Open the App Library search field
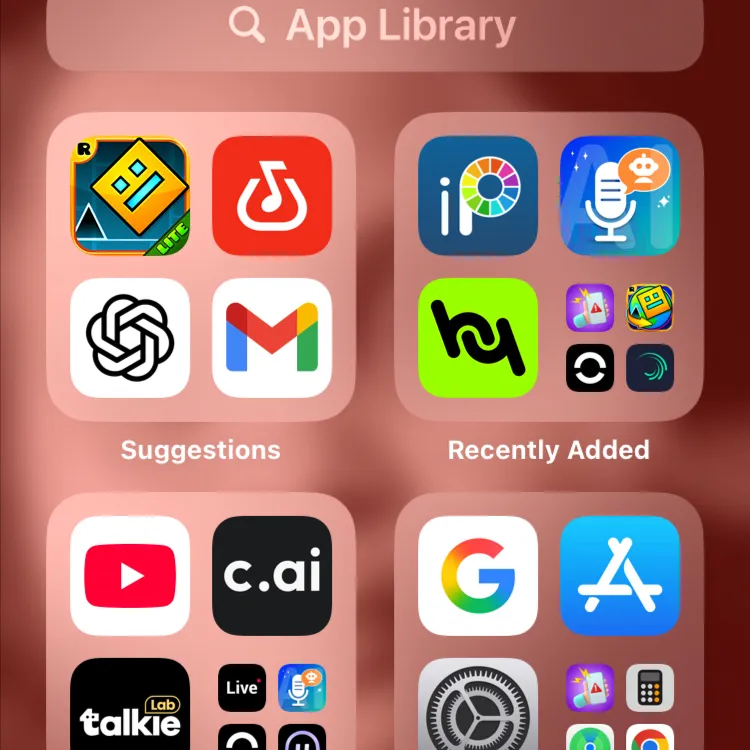 click(x=374, y=28)
